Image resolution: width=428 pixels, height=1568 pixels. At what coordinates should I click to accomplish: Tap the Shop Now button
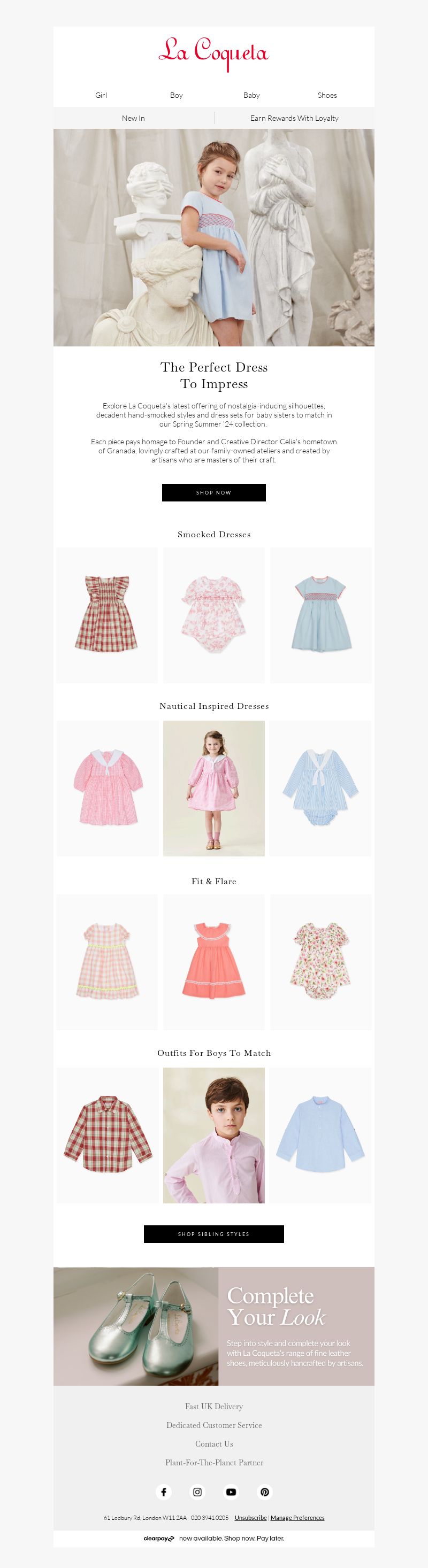tap(213, 492)
